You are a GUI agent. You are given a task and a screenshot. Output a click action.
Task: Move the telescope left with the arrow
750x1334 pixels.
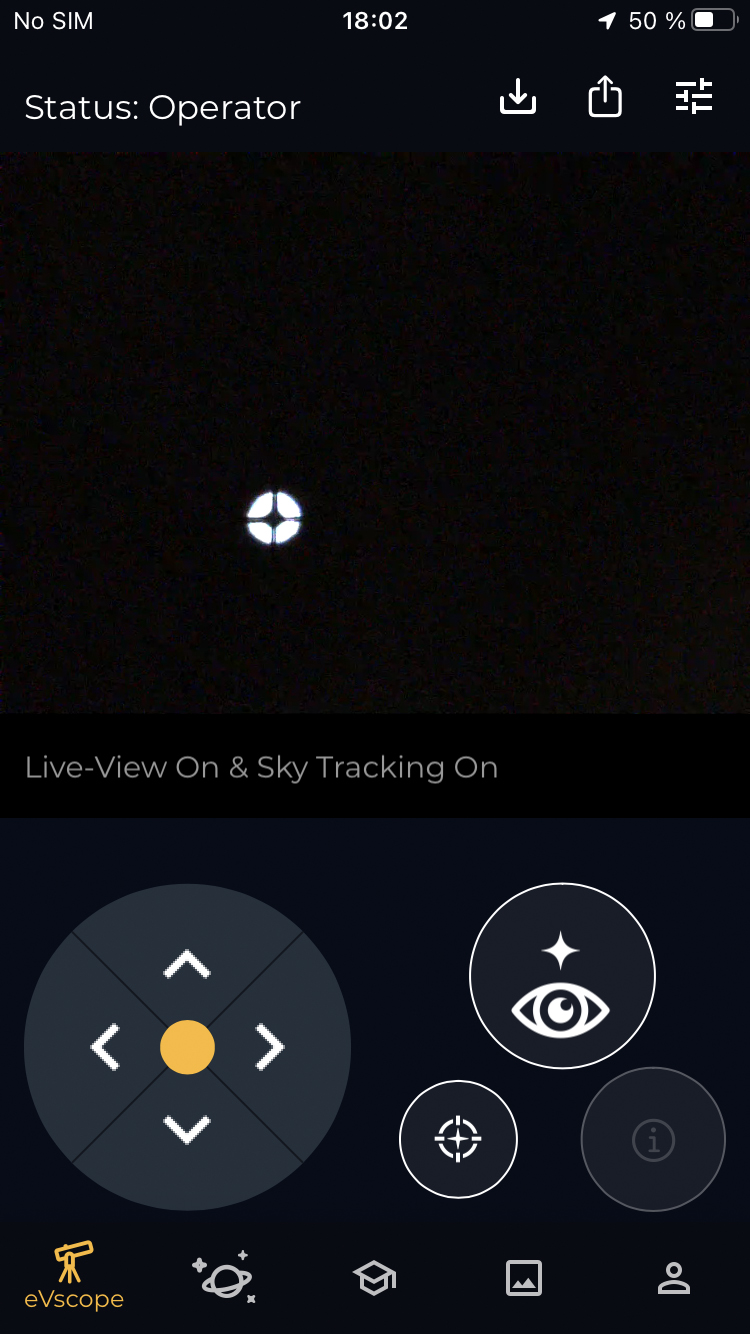click(x=105, y=1047)
